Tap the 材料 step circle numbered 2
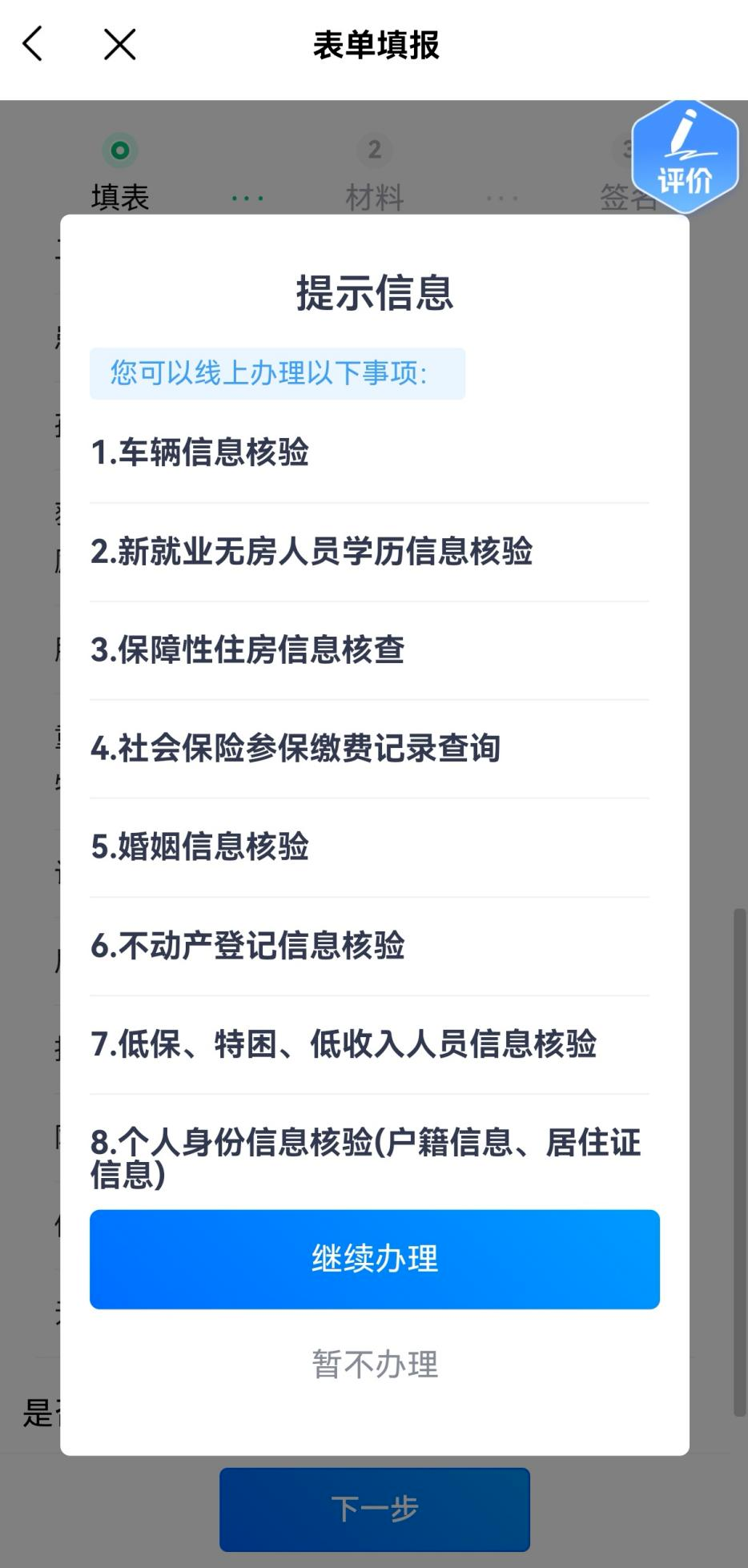Screen dimensions: 748x1568 373,149
